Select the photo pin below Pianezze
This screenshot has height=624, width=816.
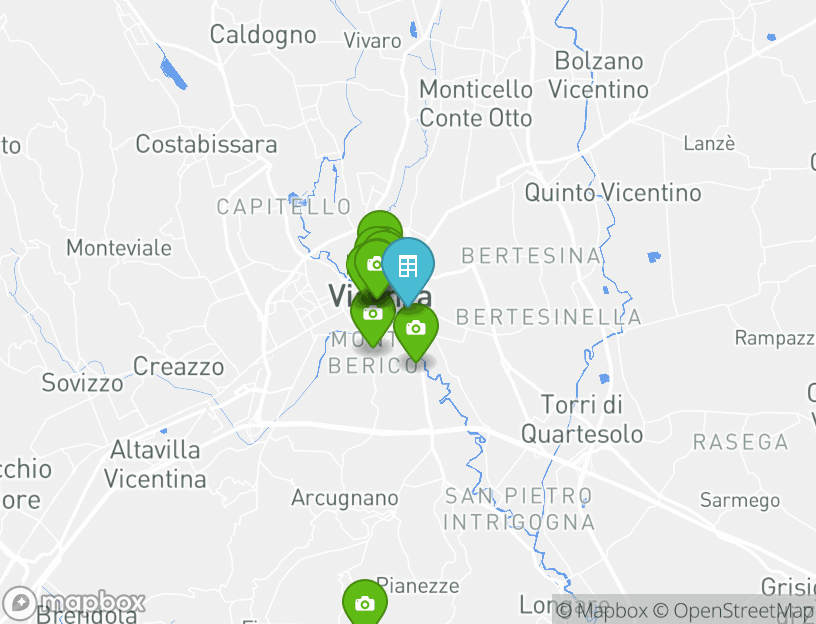point(365,603)
